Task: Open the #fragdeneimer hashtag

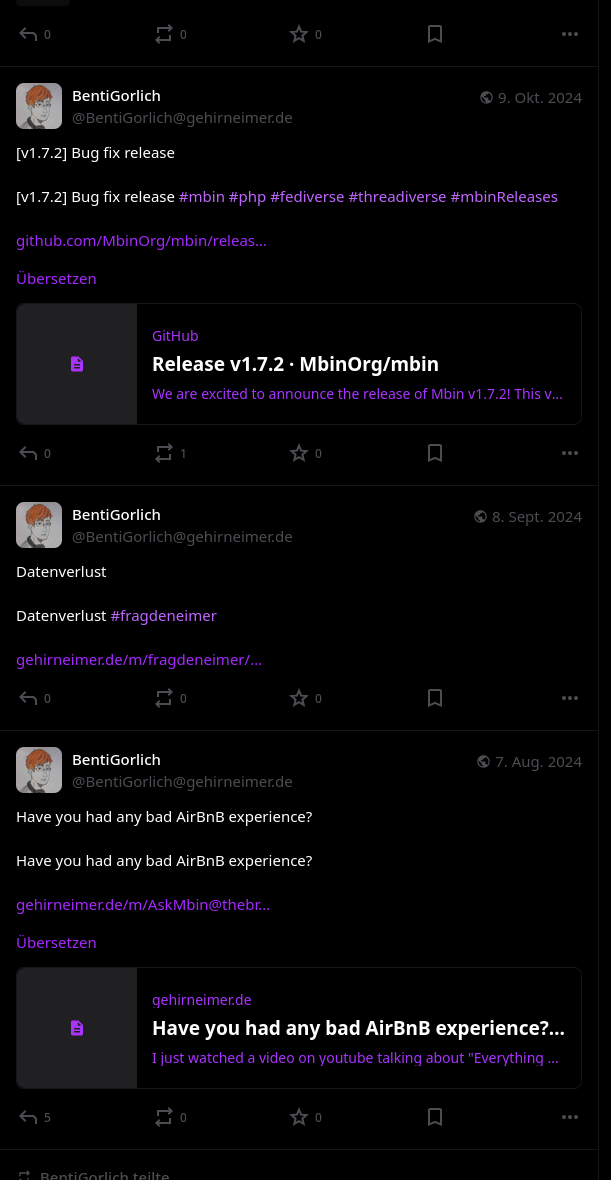Action: pyautogui.click(x=163, y=616)
